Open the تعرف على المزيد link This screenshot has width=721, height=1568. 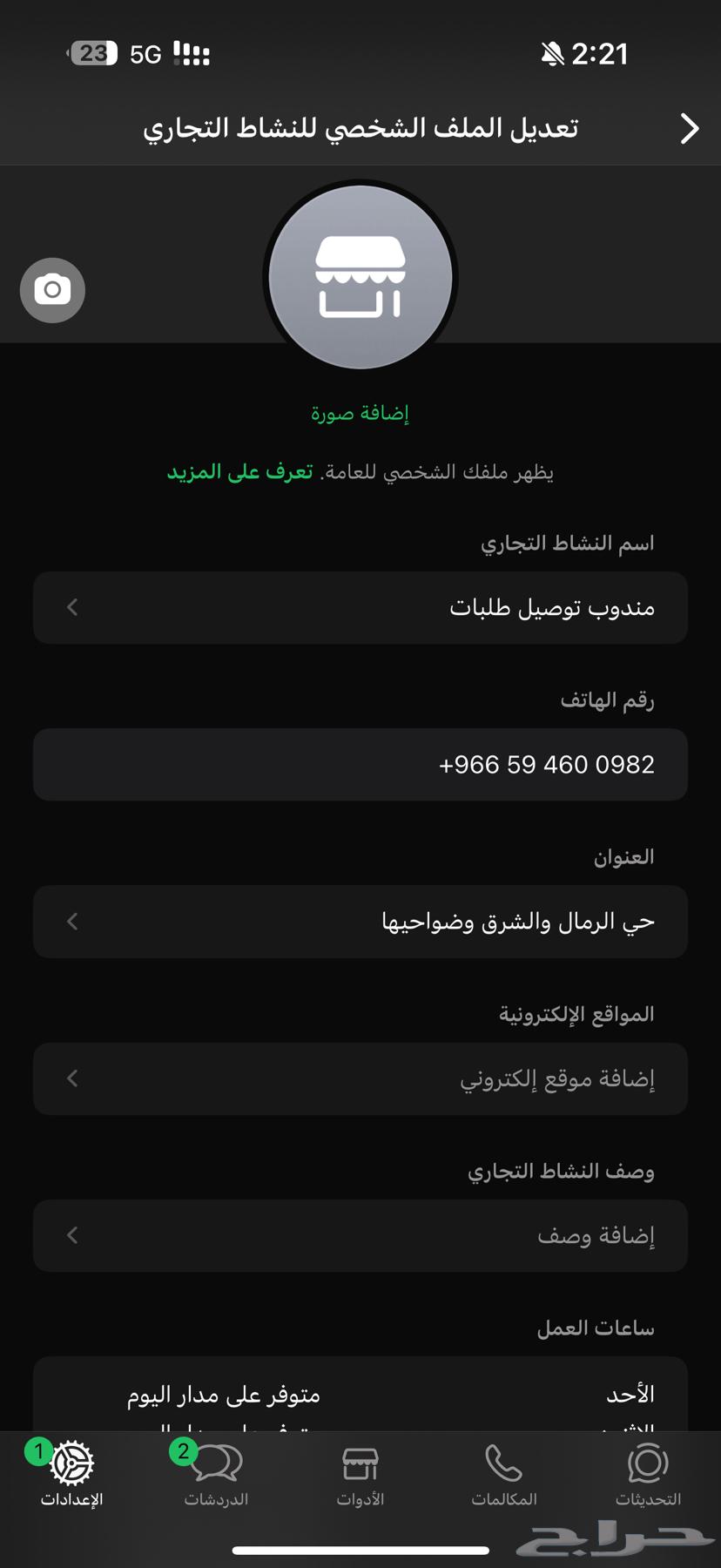[240, 472]
